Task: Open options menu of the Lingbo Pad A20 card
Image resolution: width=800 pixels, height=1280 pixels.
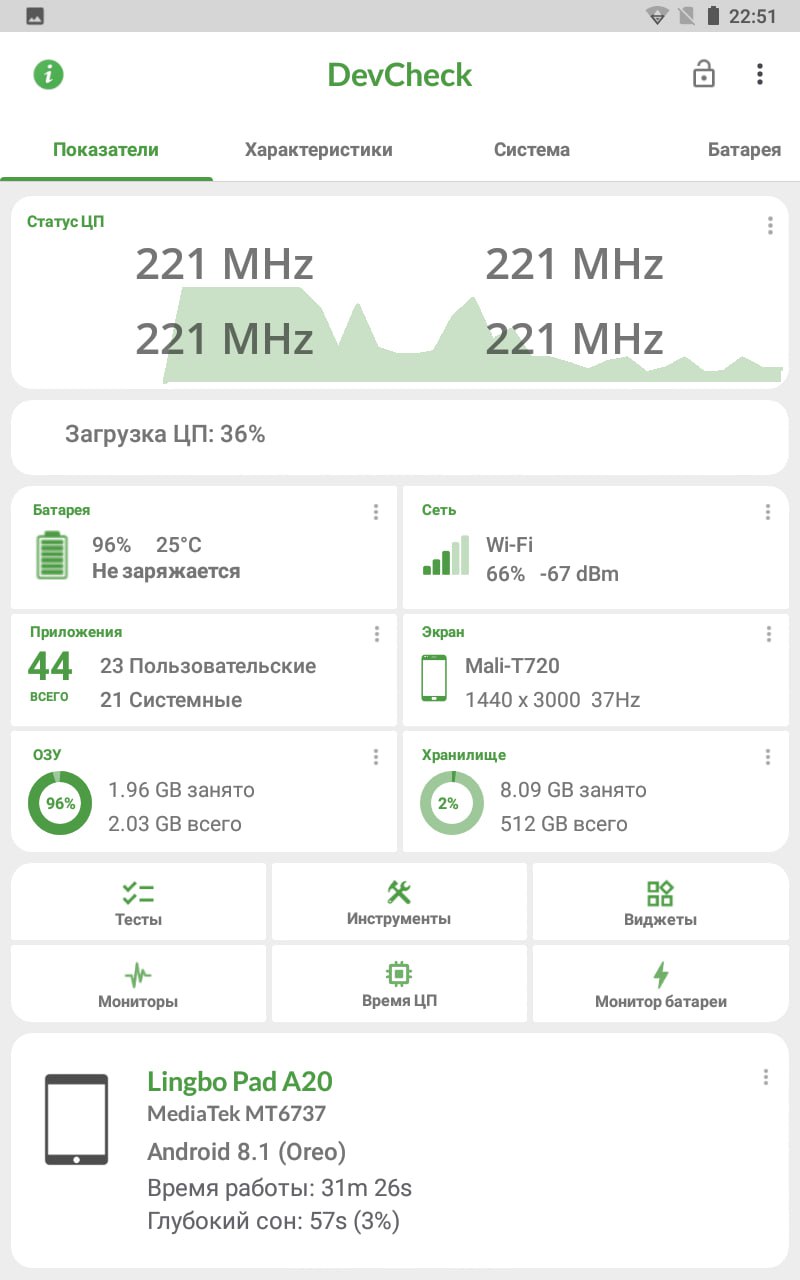Action: click(766, 1077)
